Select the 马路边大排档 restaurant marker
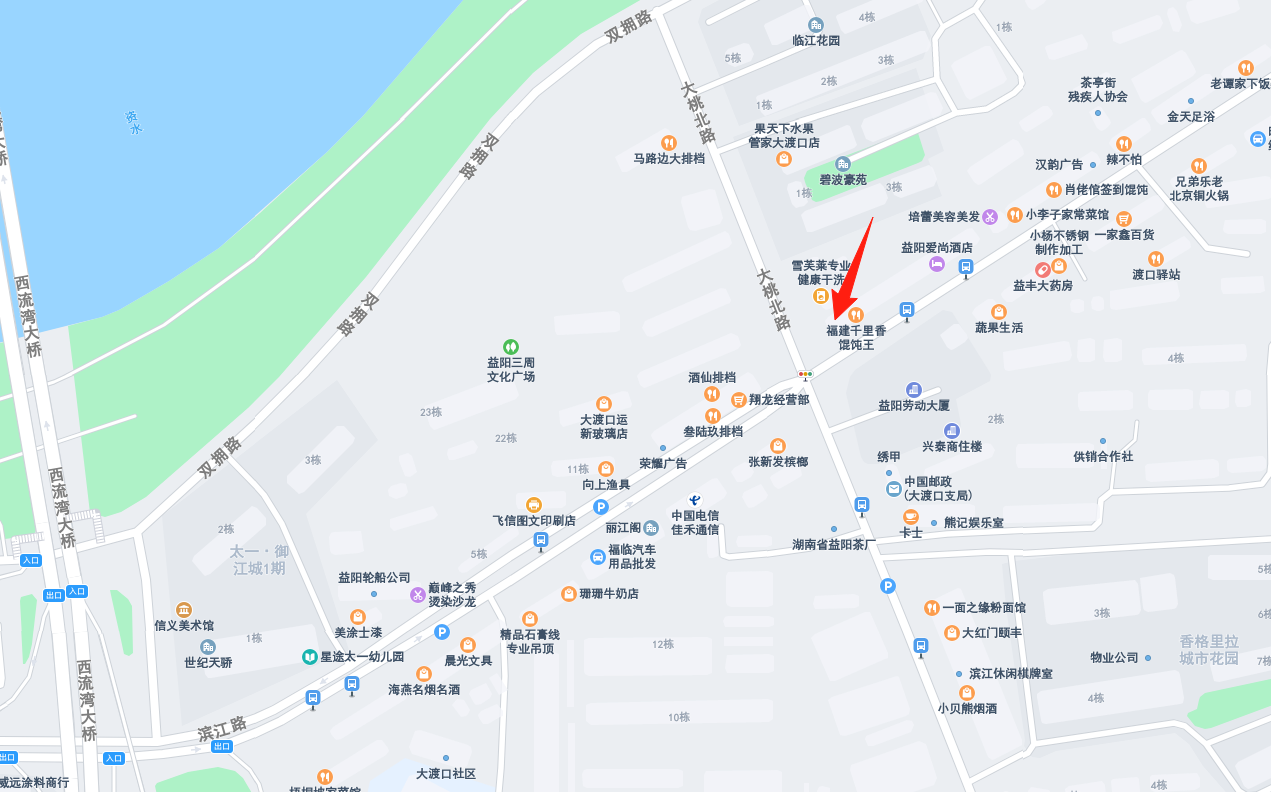This screenshot has width=1271, height=792. (669, 142)
